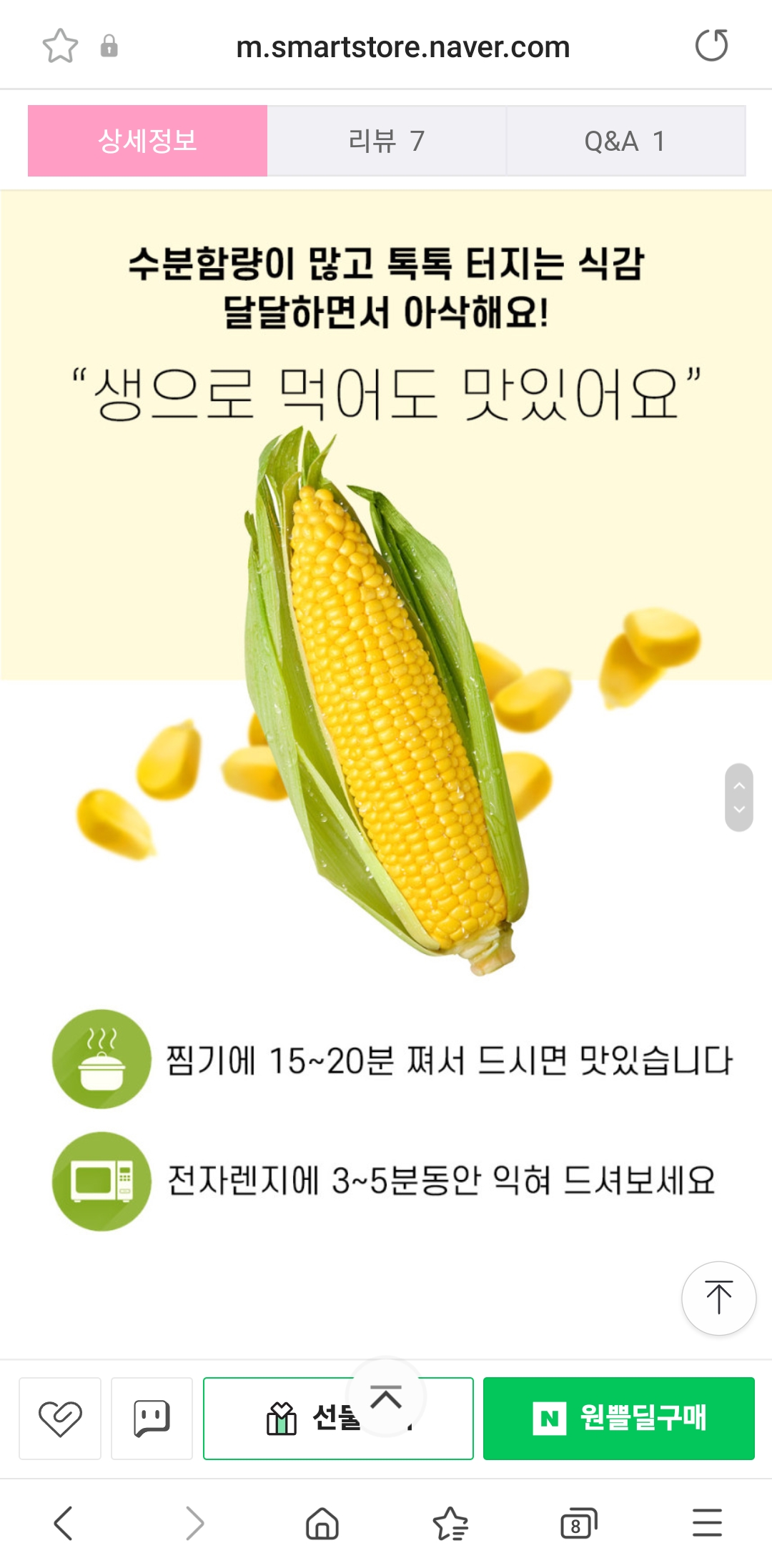Reload the page
Screen dimensions: 772x1568
(711, 46)
